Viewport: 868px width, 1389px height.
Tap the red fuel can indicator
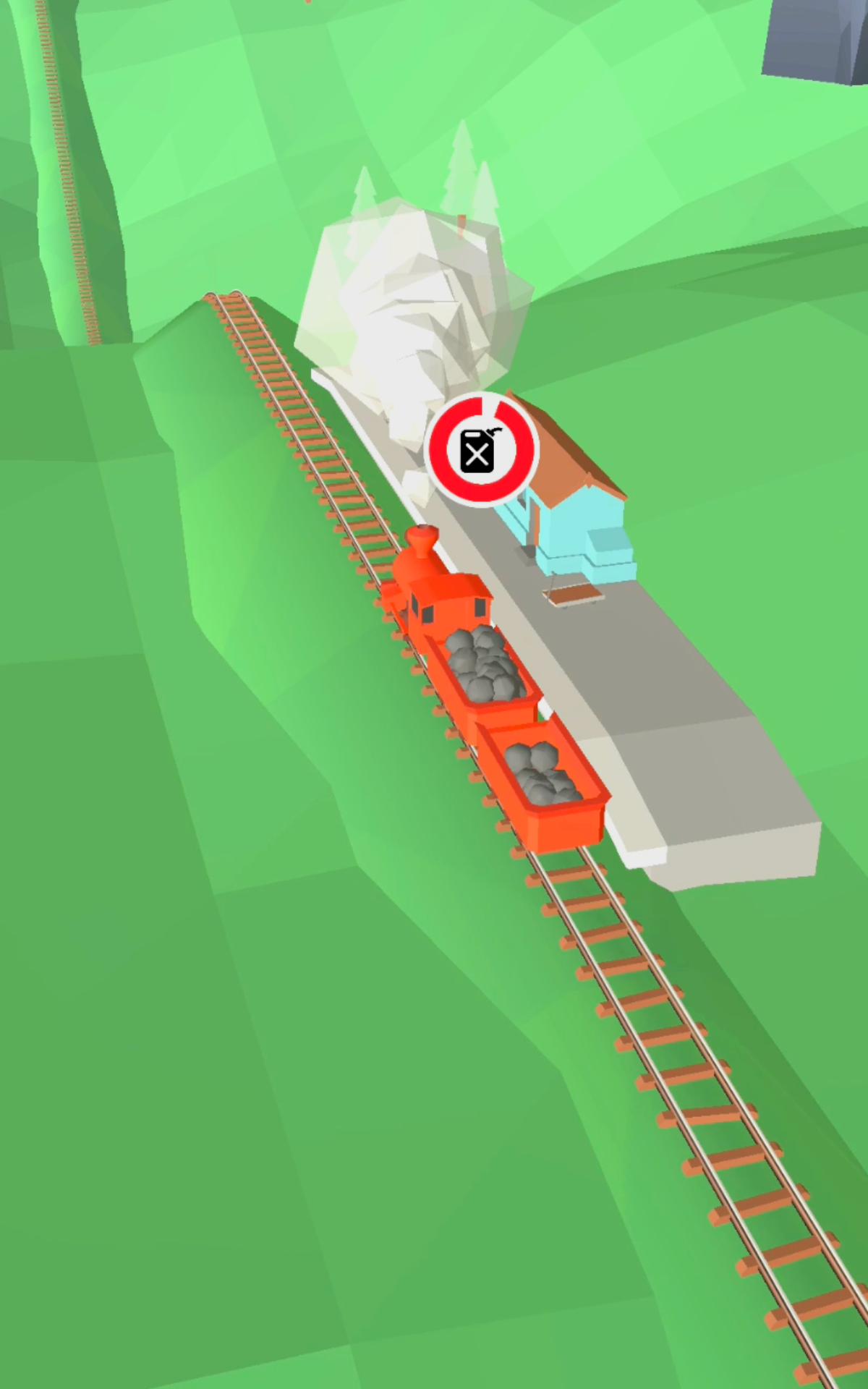481,450
